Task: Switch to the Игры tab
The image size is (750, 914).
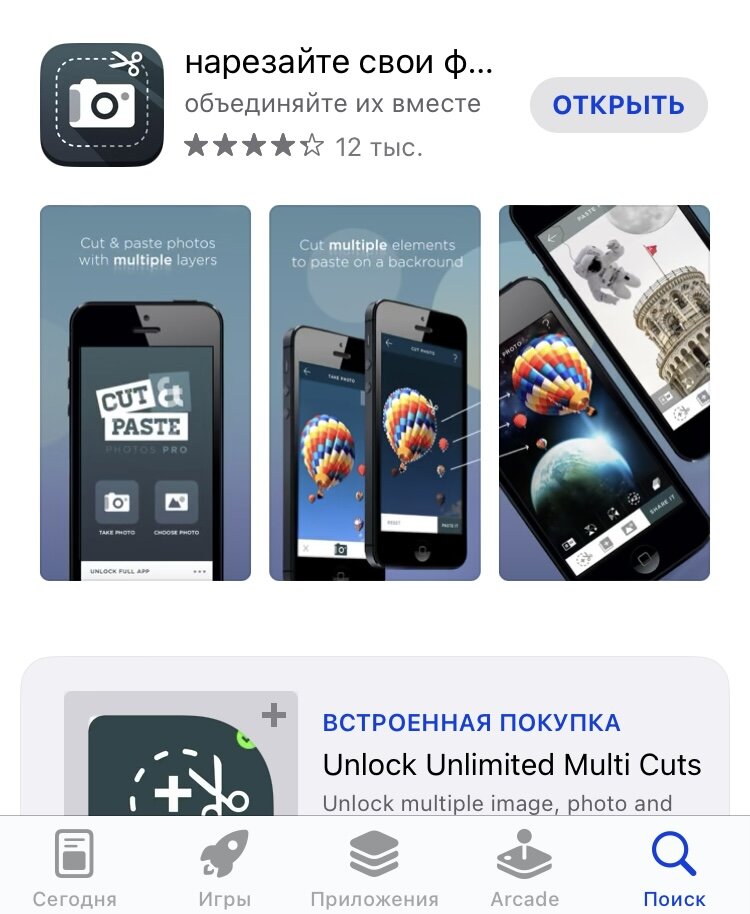Action: pyautogui.click(x=224, y=868)
